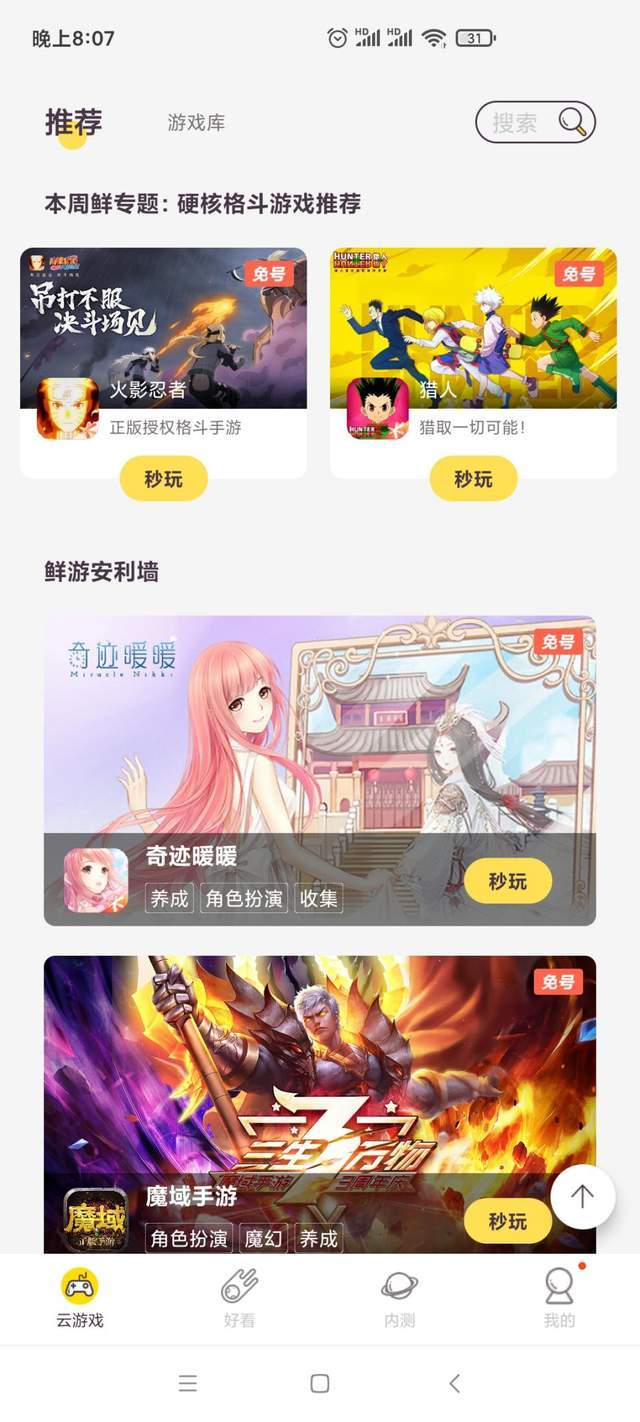The height and width of the screenshot is (1422, 640).
Task: Switch to the 游戏库 tab
Action: [x=196, y=123]
